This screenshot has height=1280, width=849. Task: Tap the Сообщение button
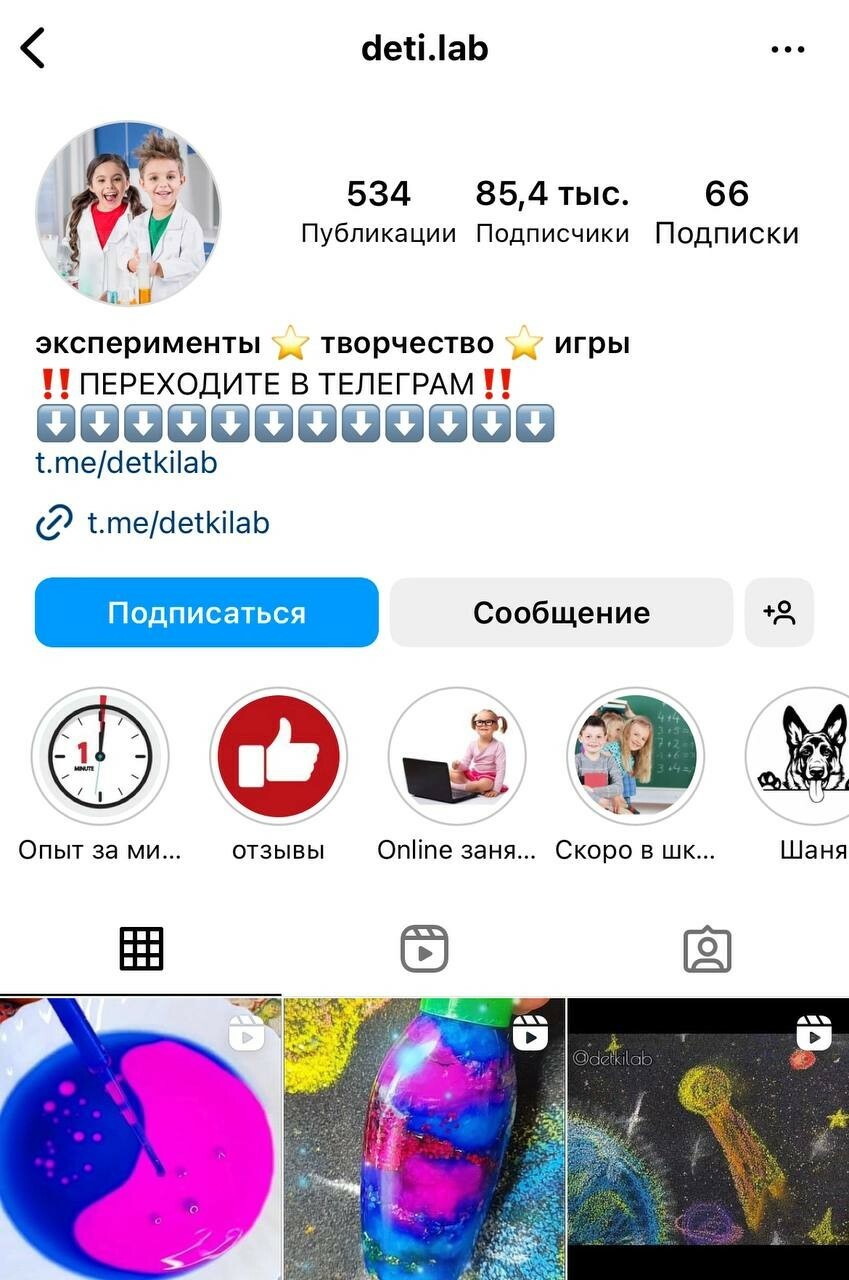point(561,612)
